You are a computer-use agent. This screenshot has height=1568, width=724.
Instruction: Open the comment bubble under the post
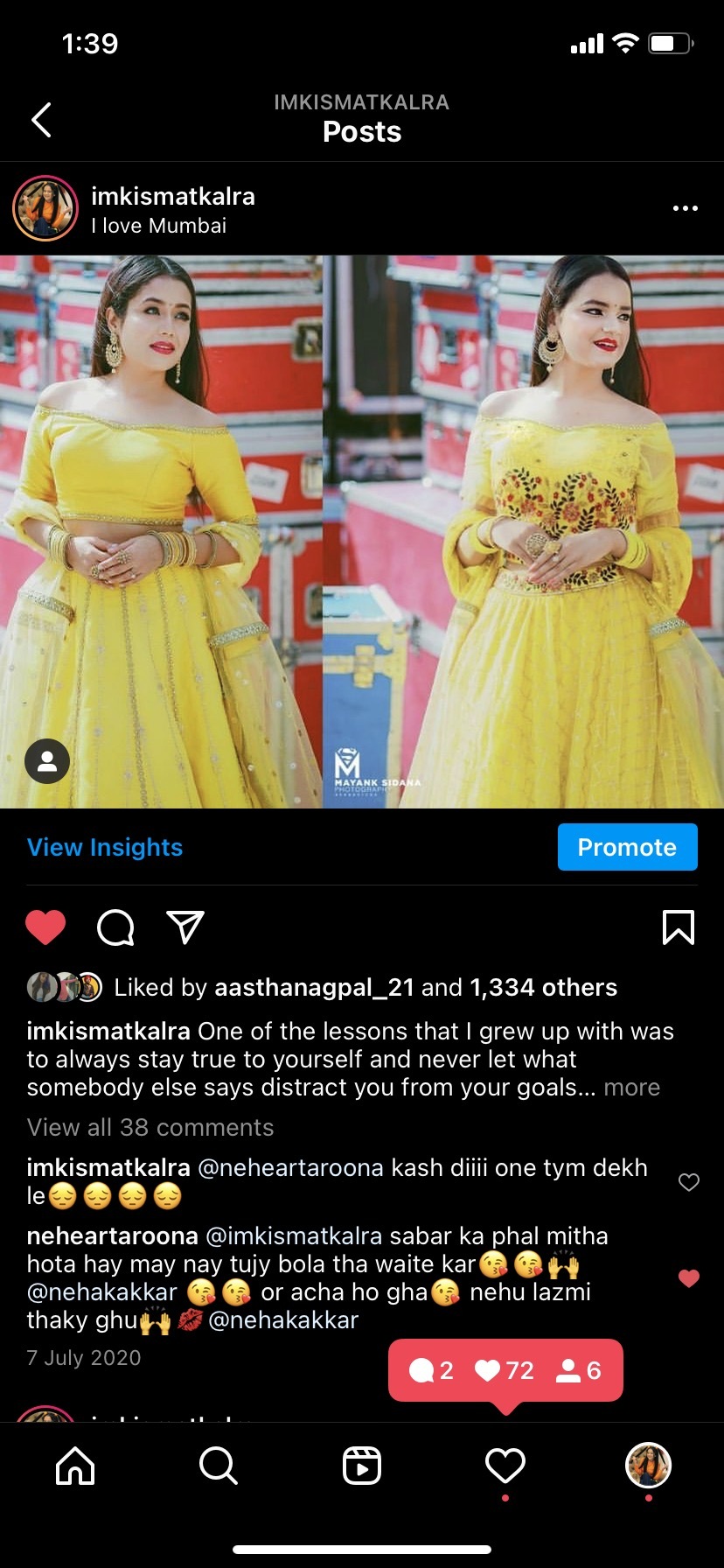115,927
